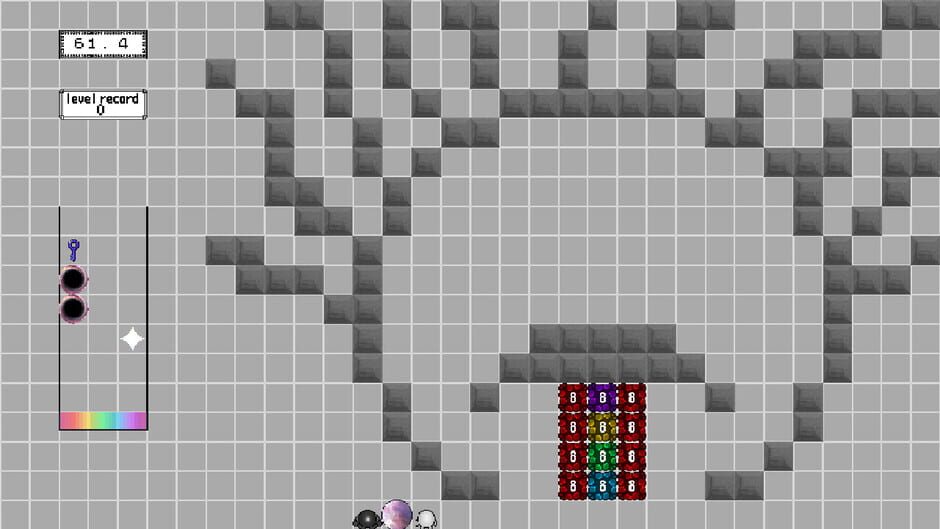Image resolution: width=940 pixels, height=529 pixels.
Task: Select the upper black hole in the inventory
Action: pyautogui.click(x=73, y=279)
